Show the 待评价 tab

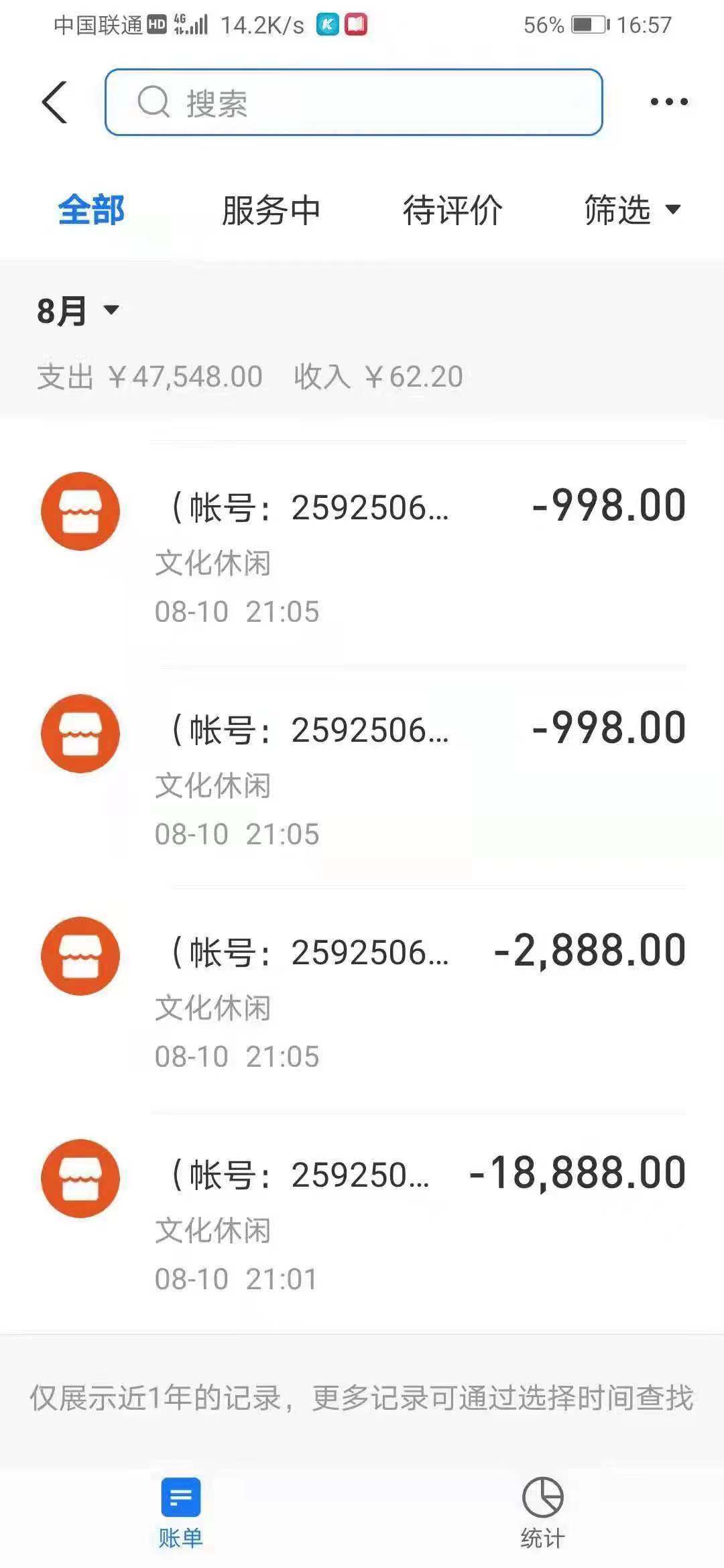(452, 210)
